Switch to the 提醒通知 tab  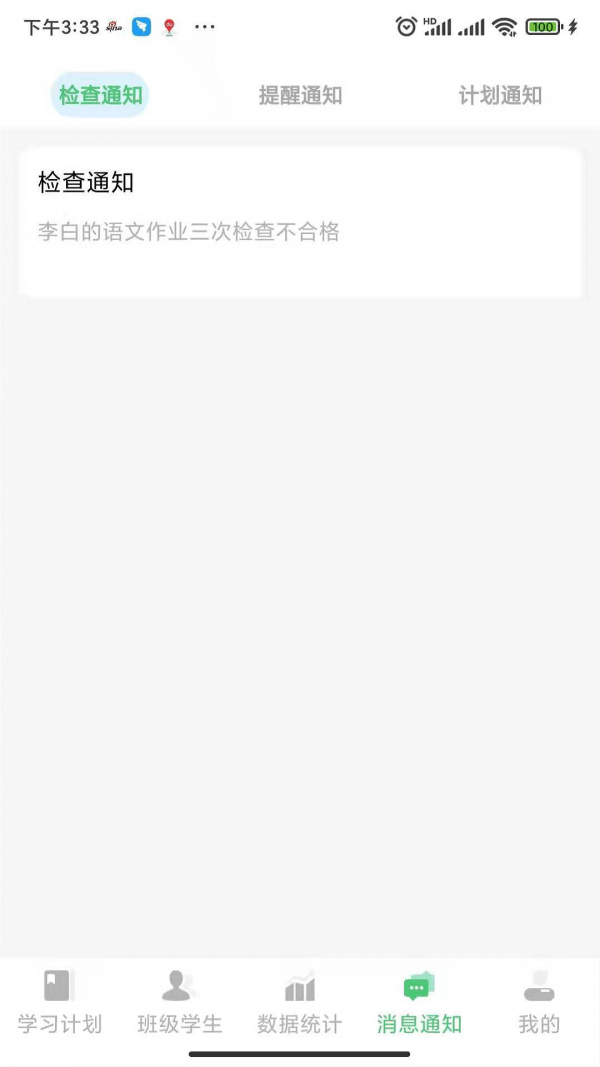tap(300, 96)
